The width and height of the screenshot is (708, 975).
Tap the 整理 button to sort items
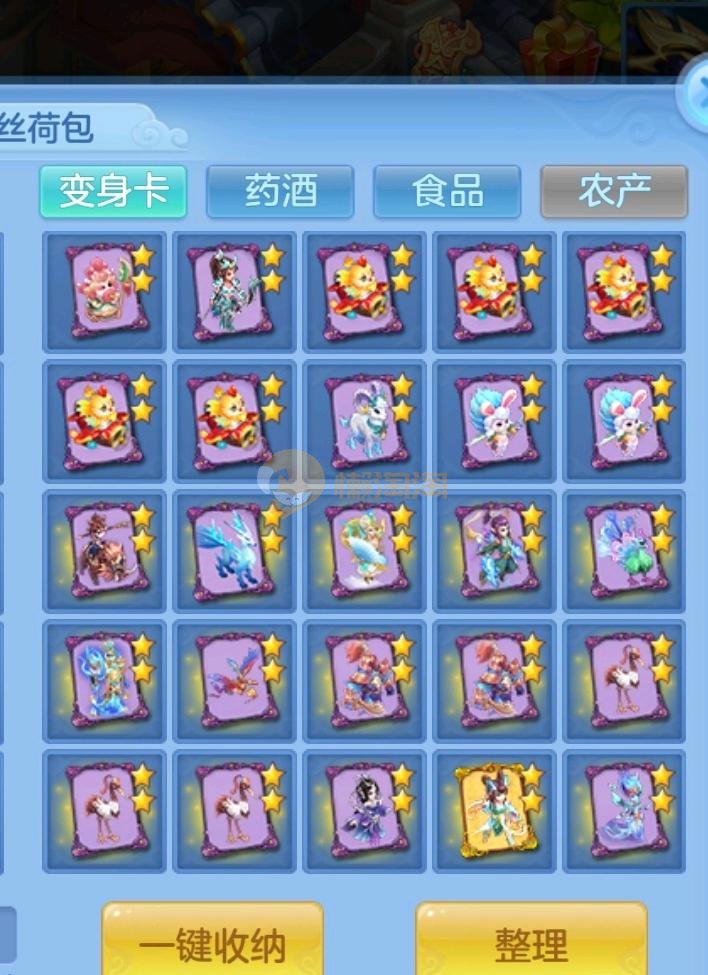531,944
